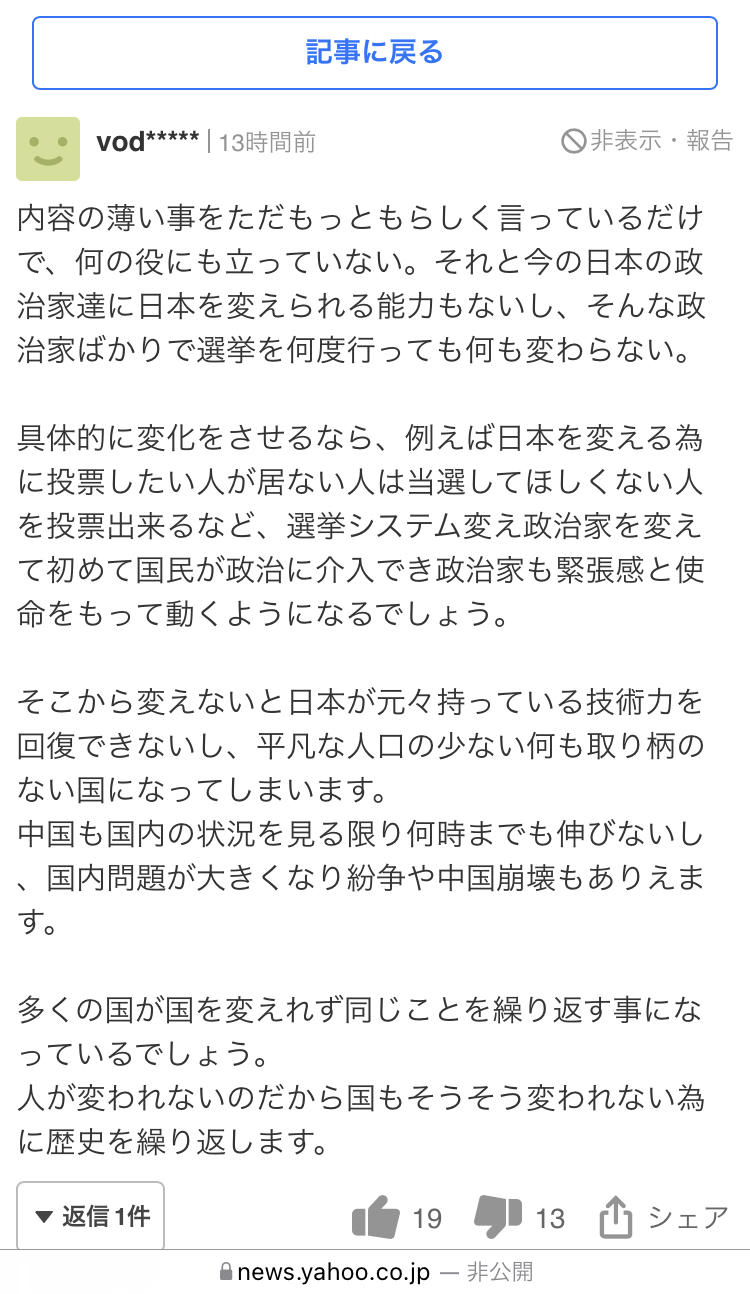This screenshot has height=1294, width=750.
Task: Give the comment a thumbs down
Action: (x=519, y=1217)
